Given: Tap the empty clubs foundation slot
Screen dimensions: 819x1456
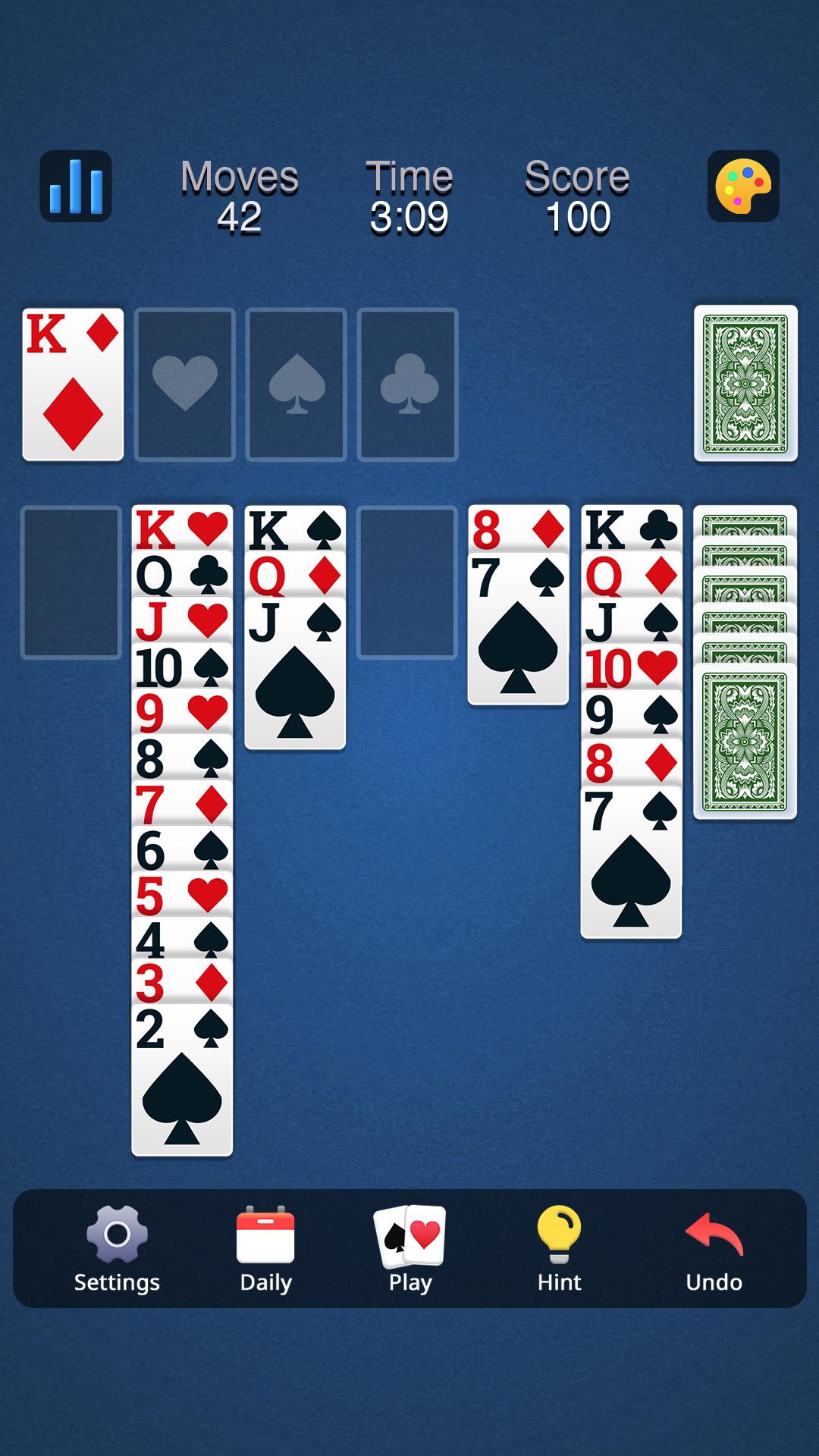Looking at the screenshot, I should tap(408, 384).
